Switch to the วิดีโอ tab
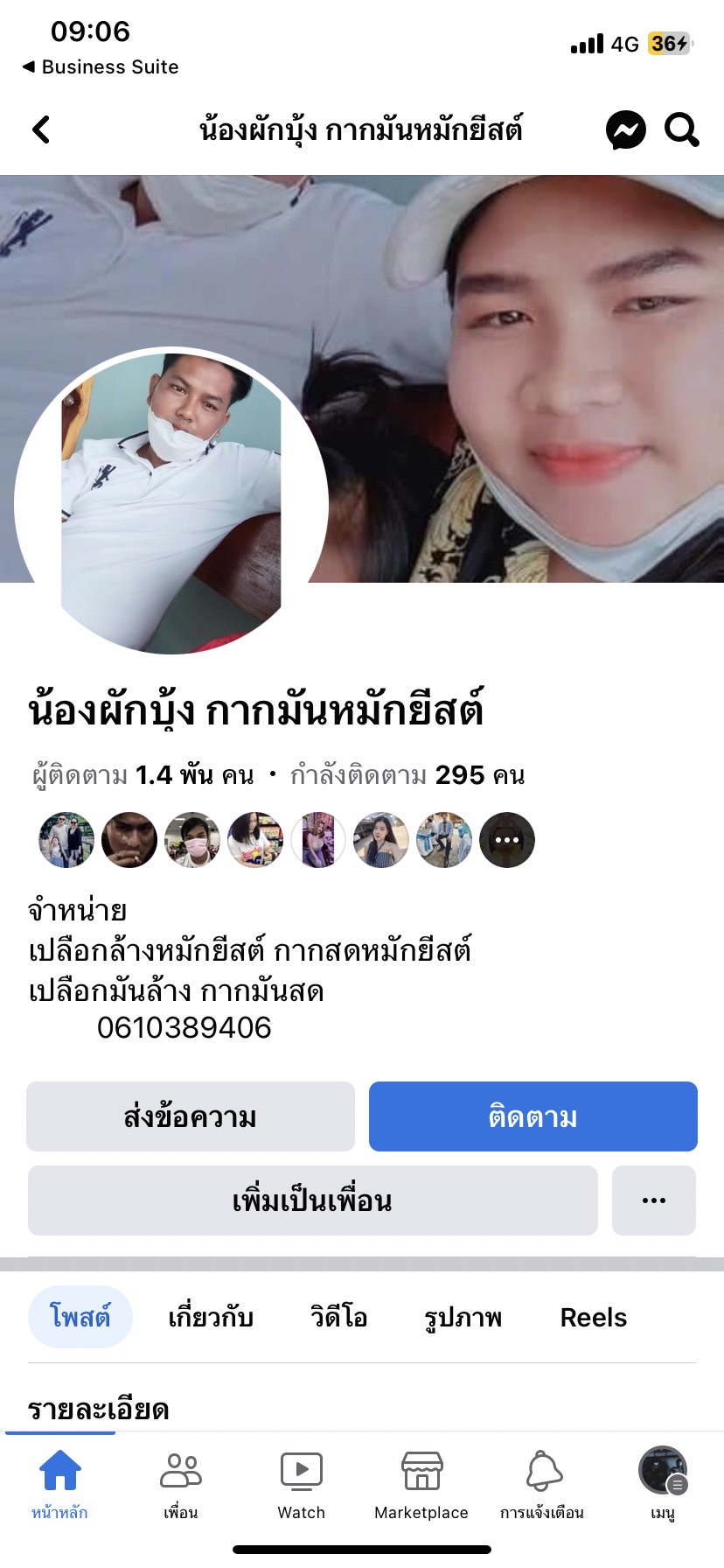 pos(338,1317)
